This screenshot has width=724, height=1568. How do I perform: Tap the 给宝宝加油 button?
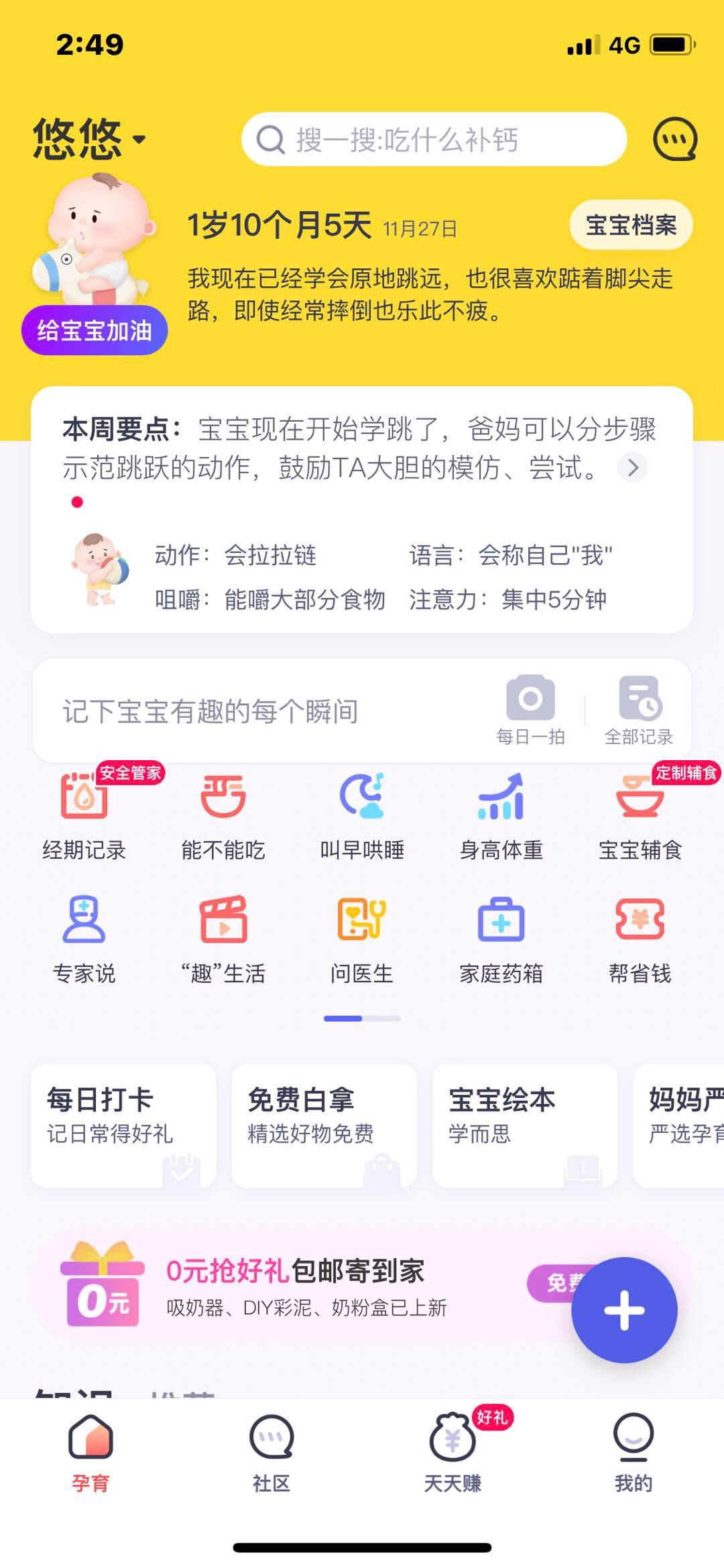94,330
